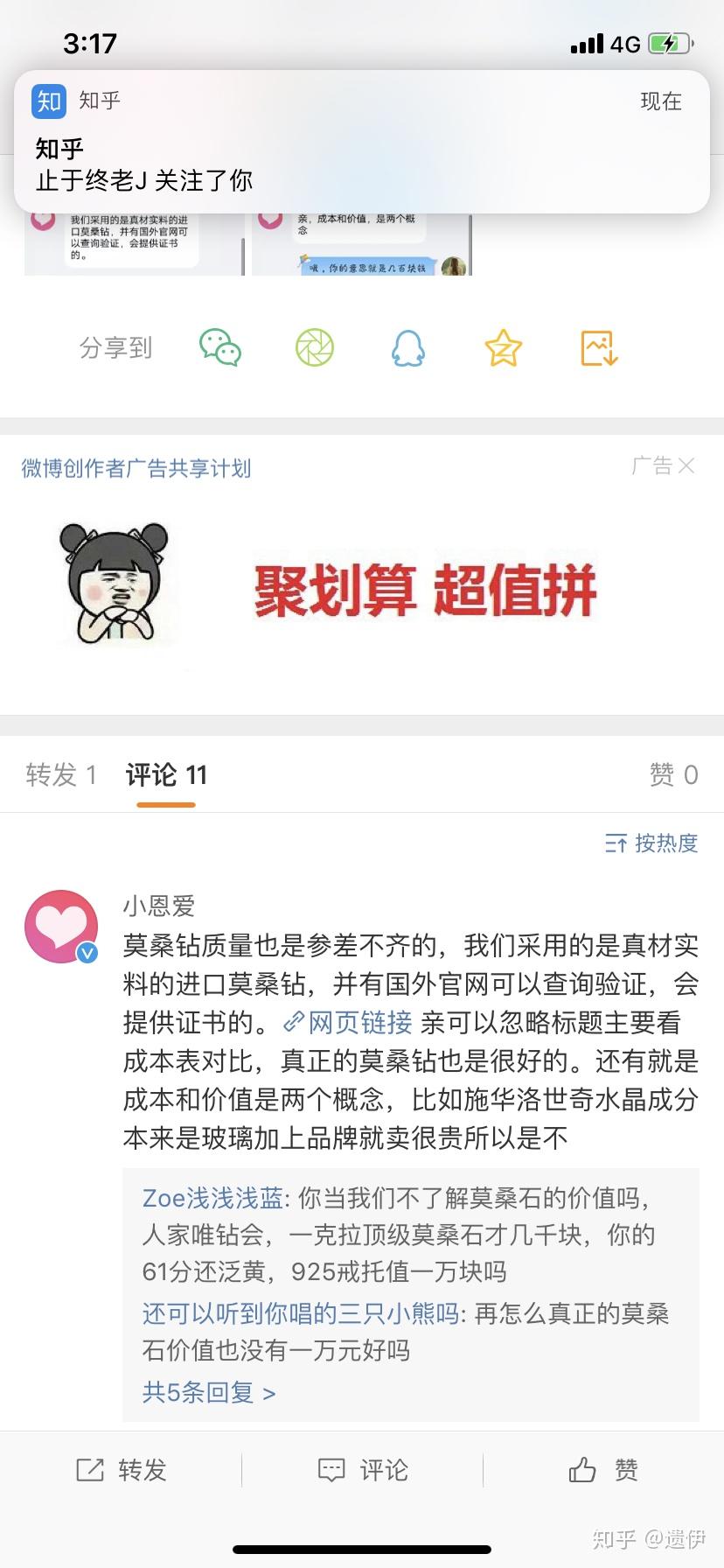Expand 共5条回复 replies
Image resolution: width=724 pixels, height=1568 pixels.
(x=209, y=1392)
